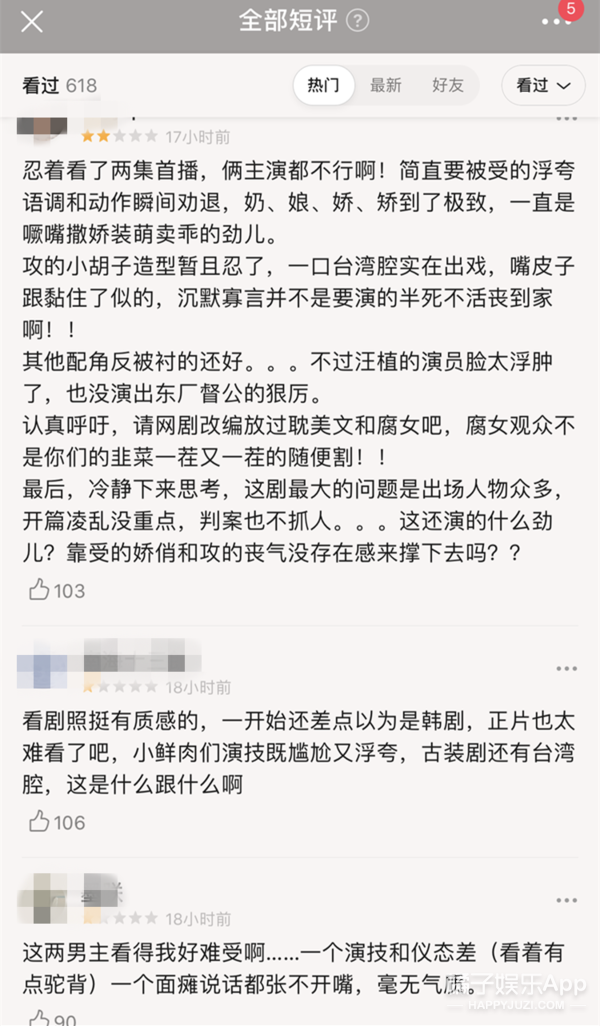Switch to the 最新 tab

(385, 85)
